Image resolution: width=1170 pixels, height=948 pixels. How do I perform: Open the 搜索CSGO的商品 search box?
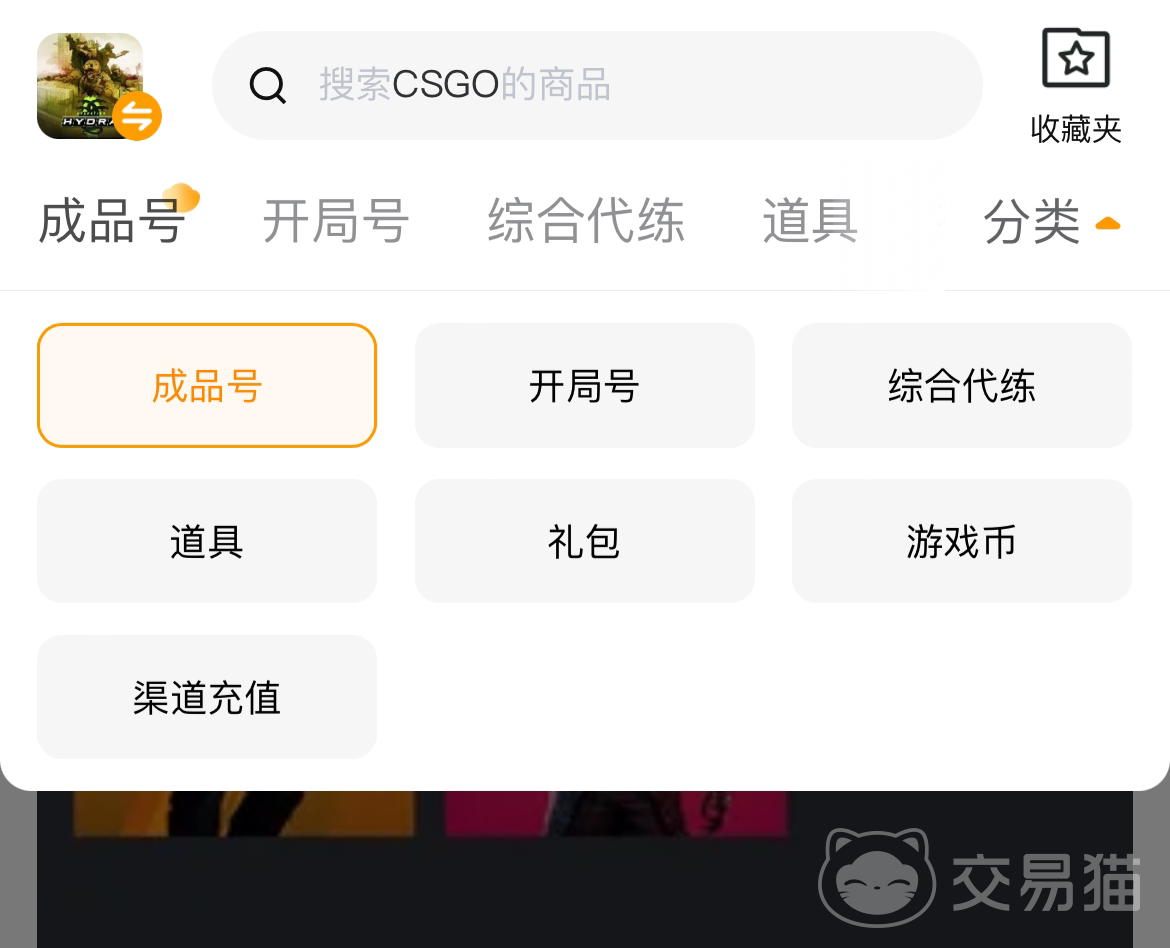click(596, 86)
